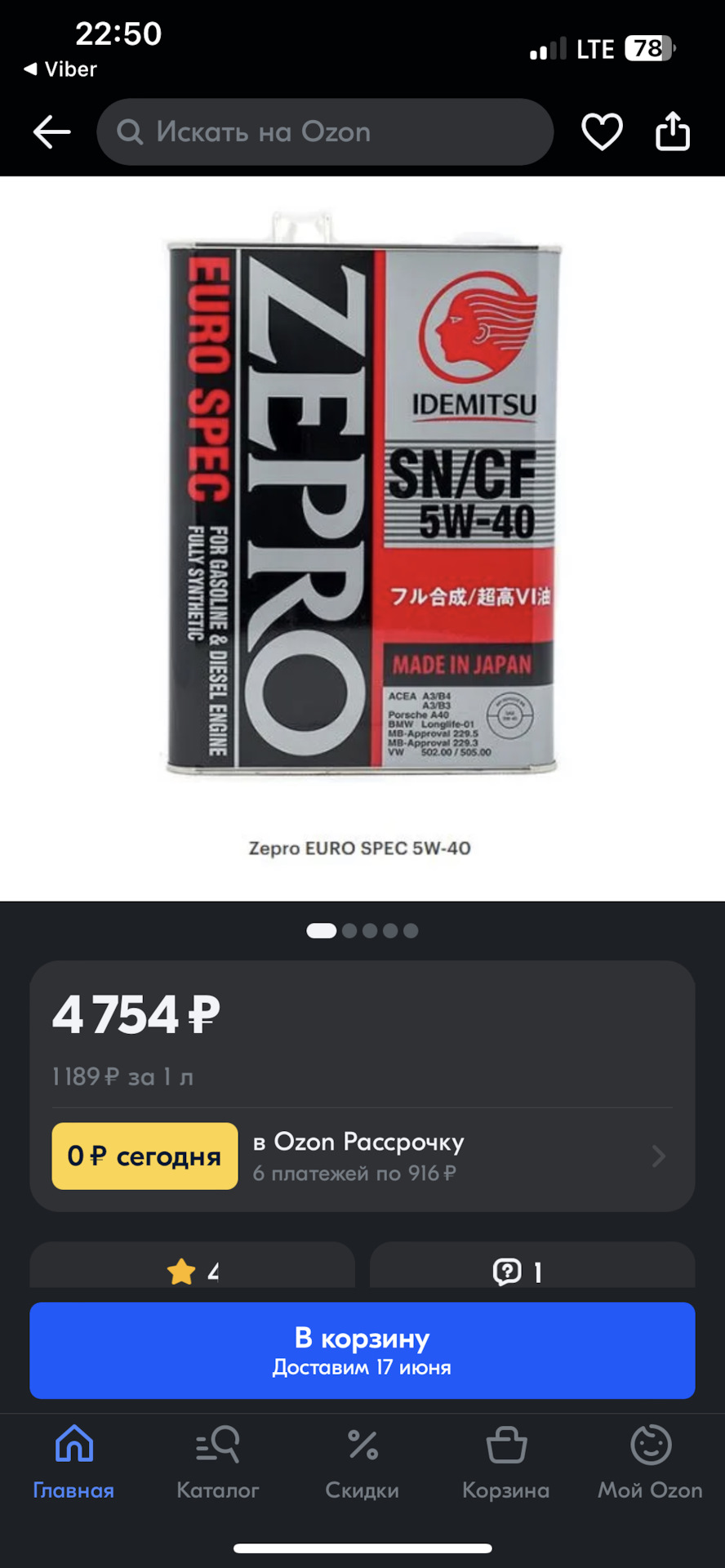Image resolution: width=725 pixels, height=1568 pixels.
Task: Add to cart with В корзину
Action: 362,1350
